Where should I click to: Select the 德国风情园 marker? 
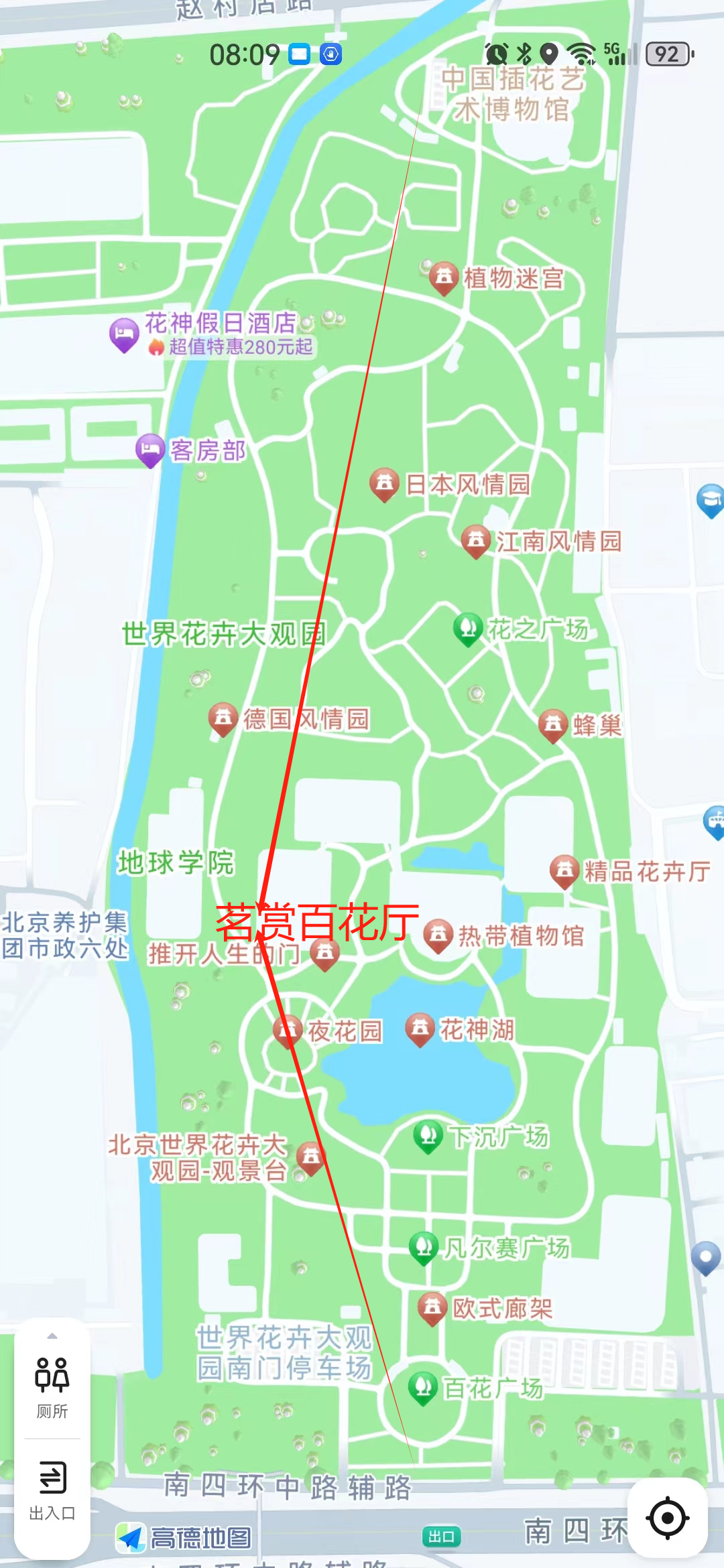tap(223, 718)
